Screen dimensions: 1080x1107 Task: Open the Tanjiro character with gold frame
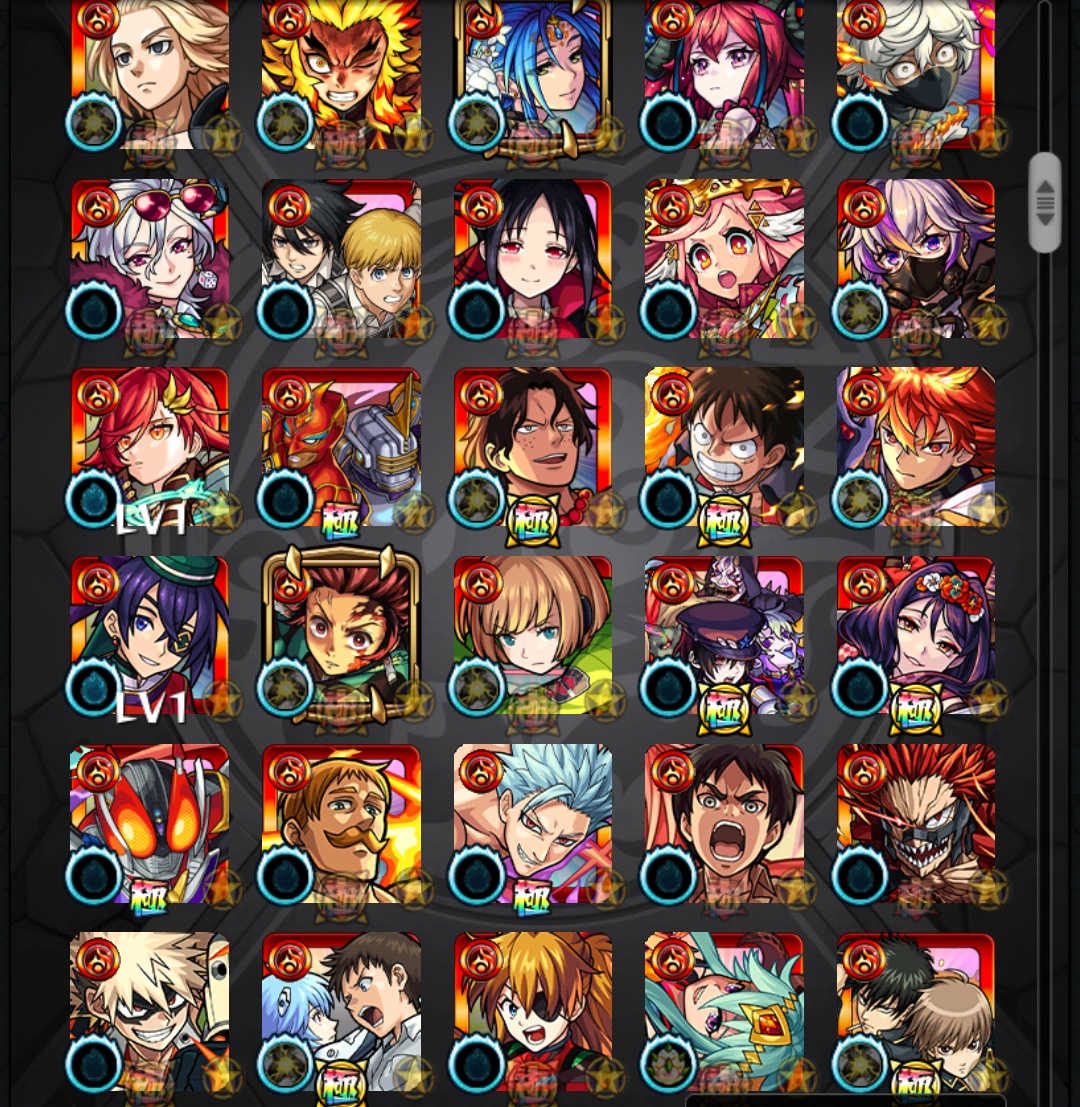point(341,634)
